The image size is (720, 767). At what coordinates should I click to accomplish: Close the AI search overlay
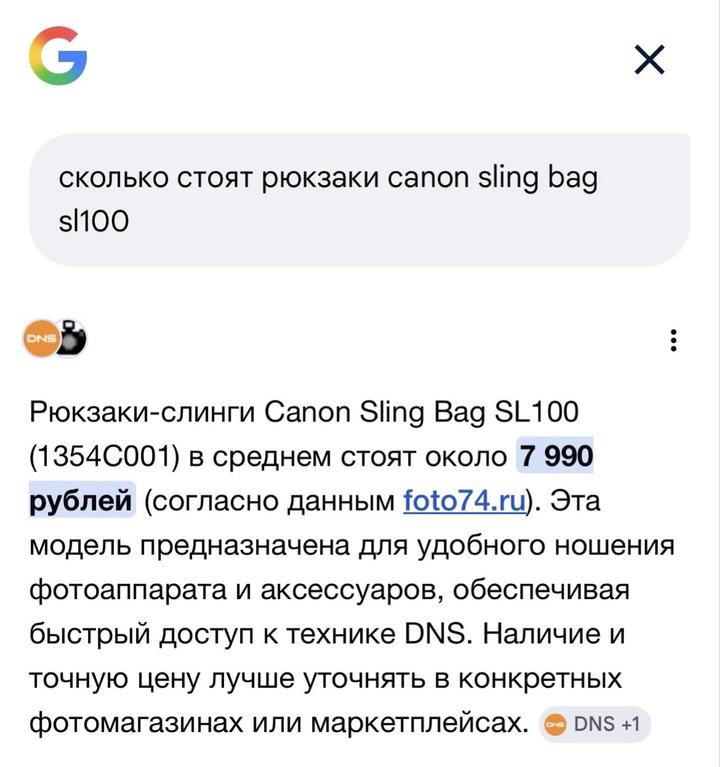pos(650,61)
